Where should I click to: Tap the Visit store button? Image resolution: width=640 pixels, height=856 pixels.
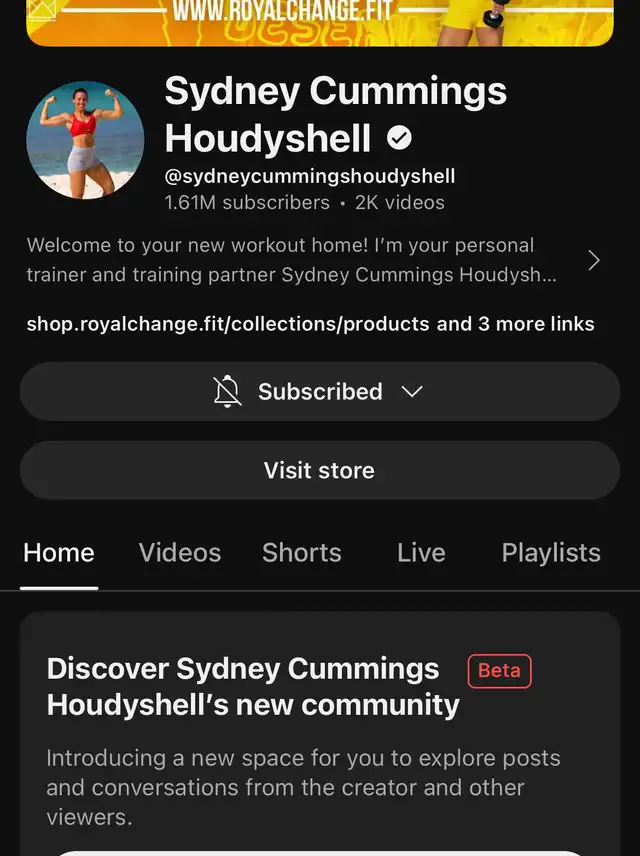pos(320,470)
